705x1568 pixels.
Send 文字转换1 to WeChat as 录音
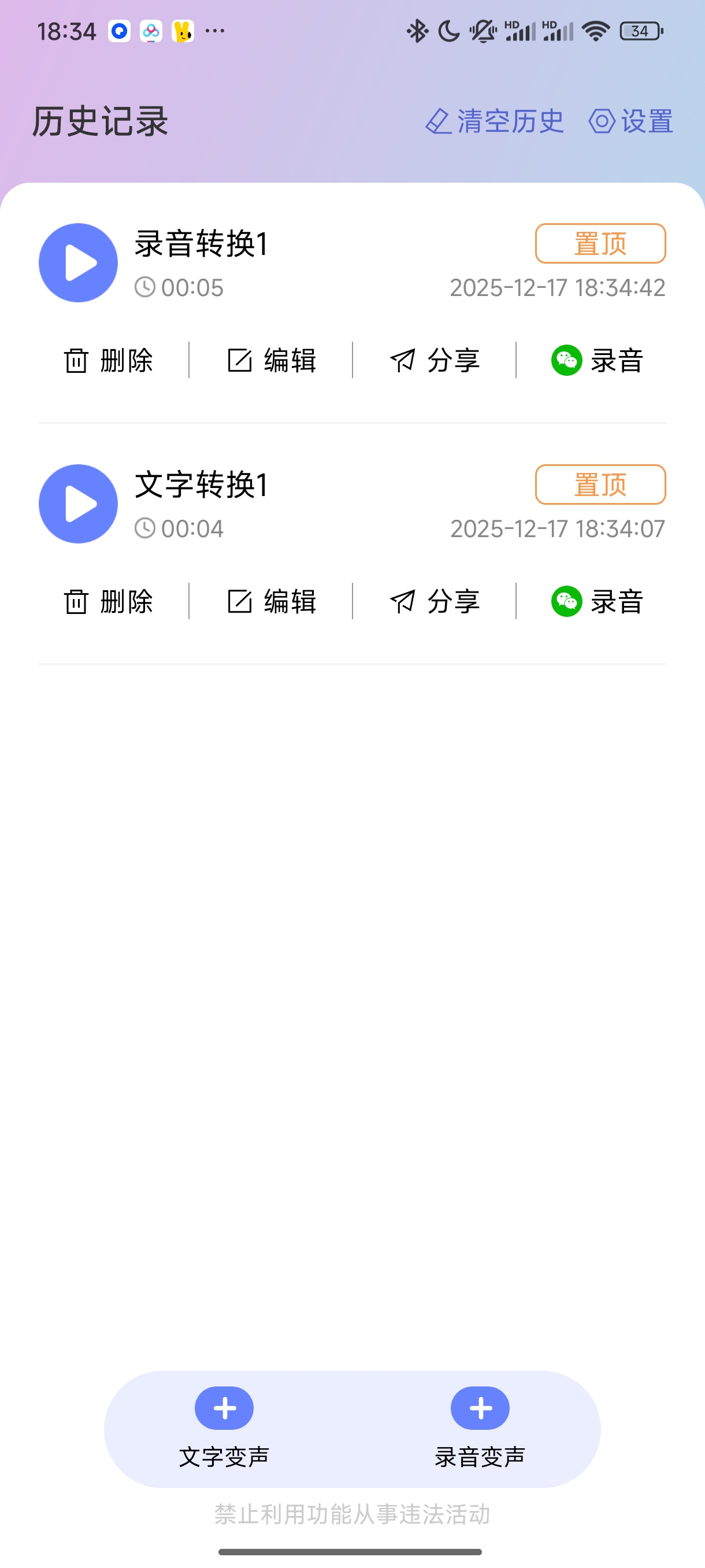(x=566, y=602)
